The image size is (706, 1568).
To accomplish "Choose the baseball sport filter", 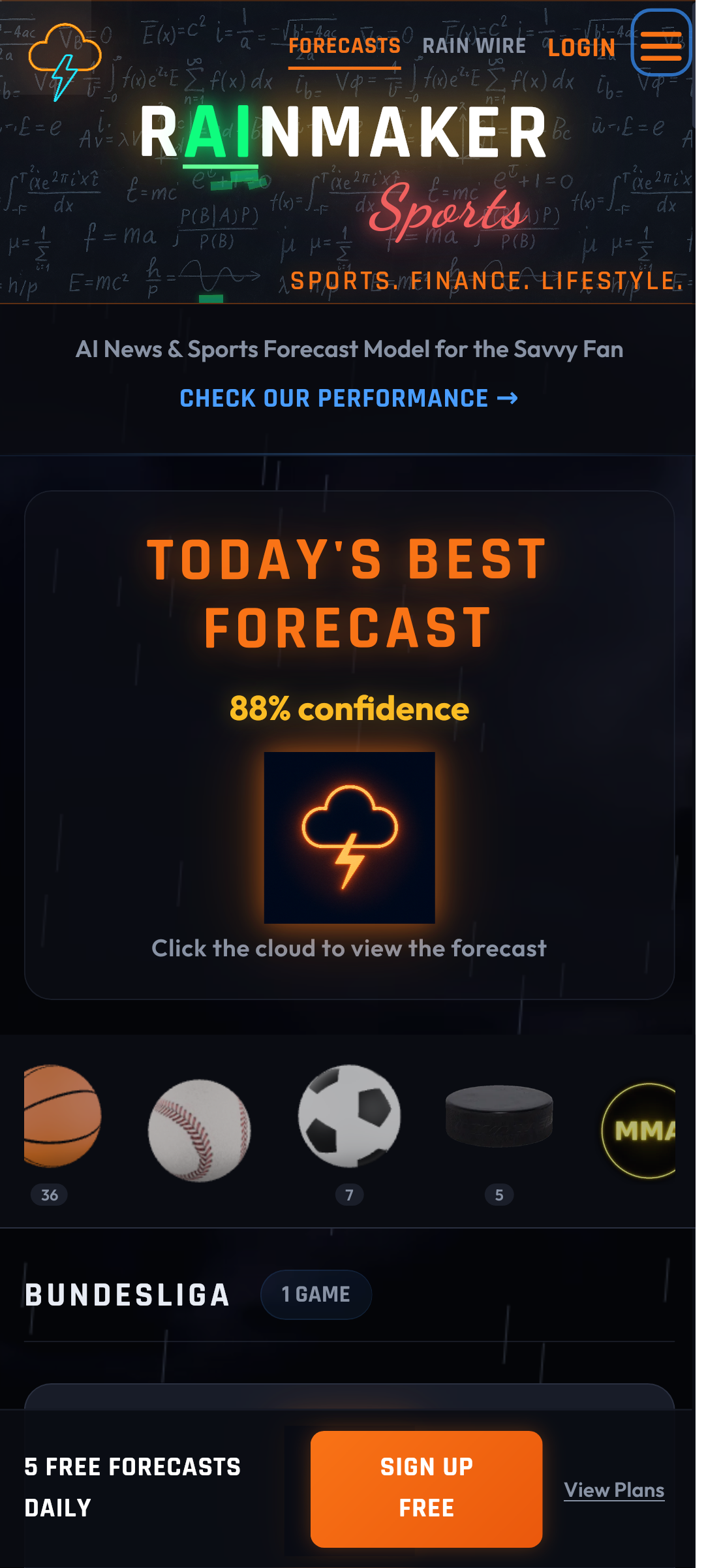I will (200, 1131).
